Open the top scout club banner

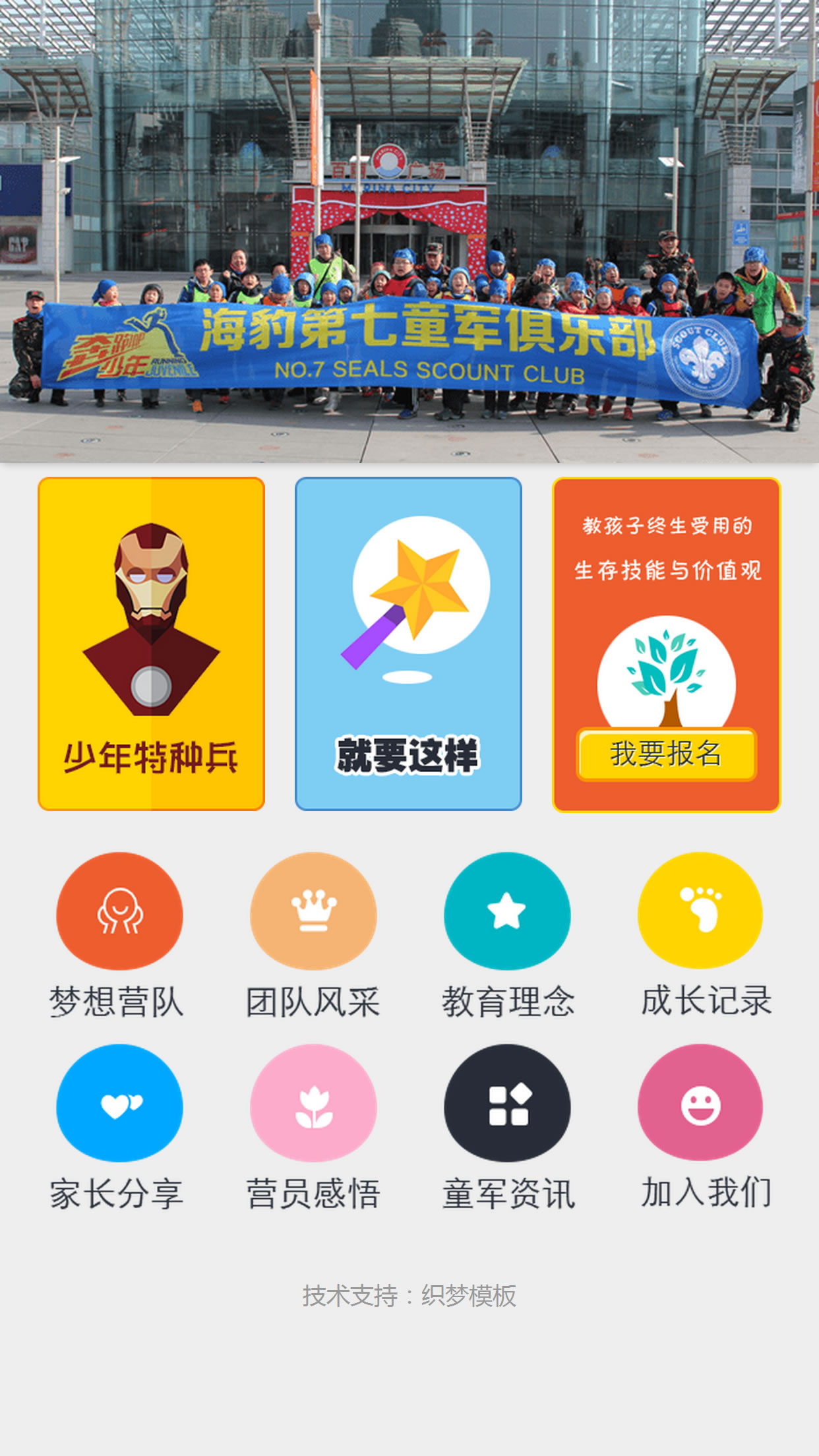point(409,231)
